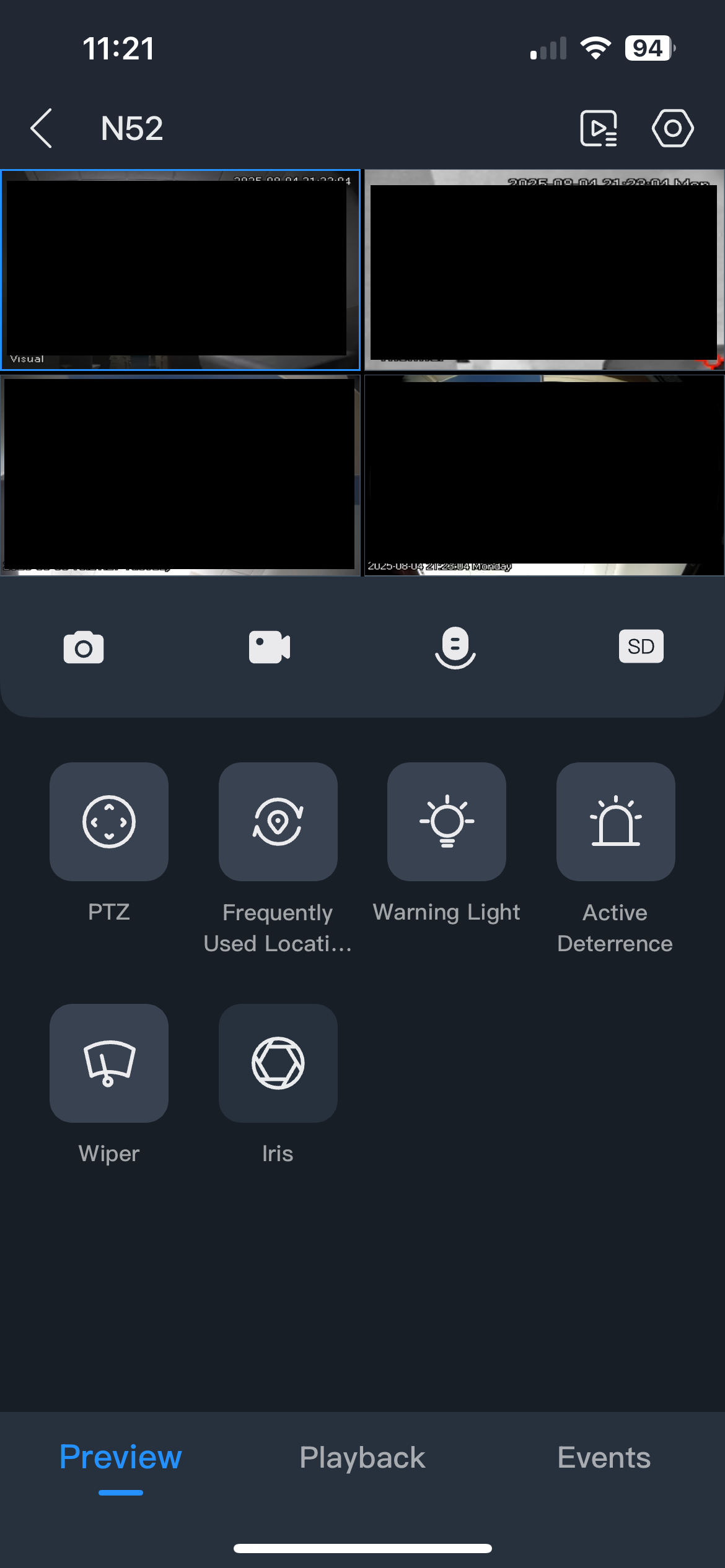Trigger Active Deterrence

click(x=615, y=822)
